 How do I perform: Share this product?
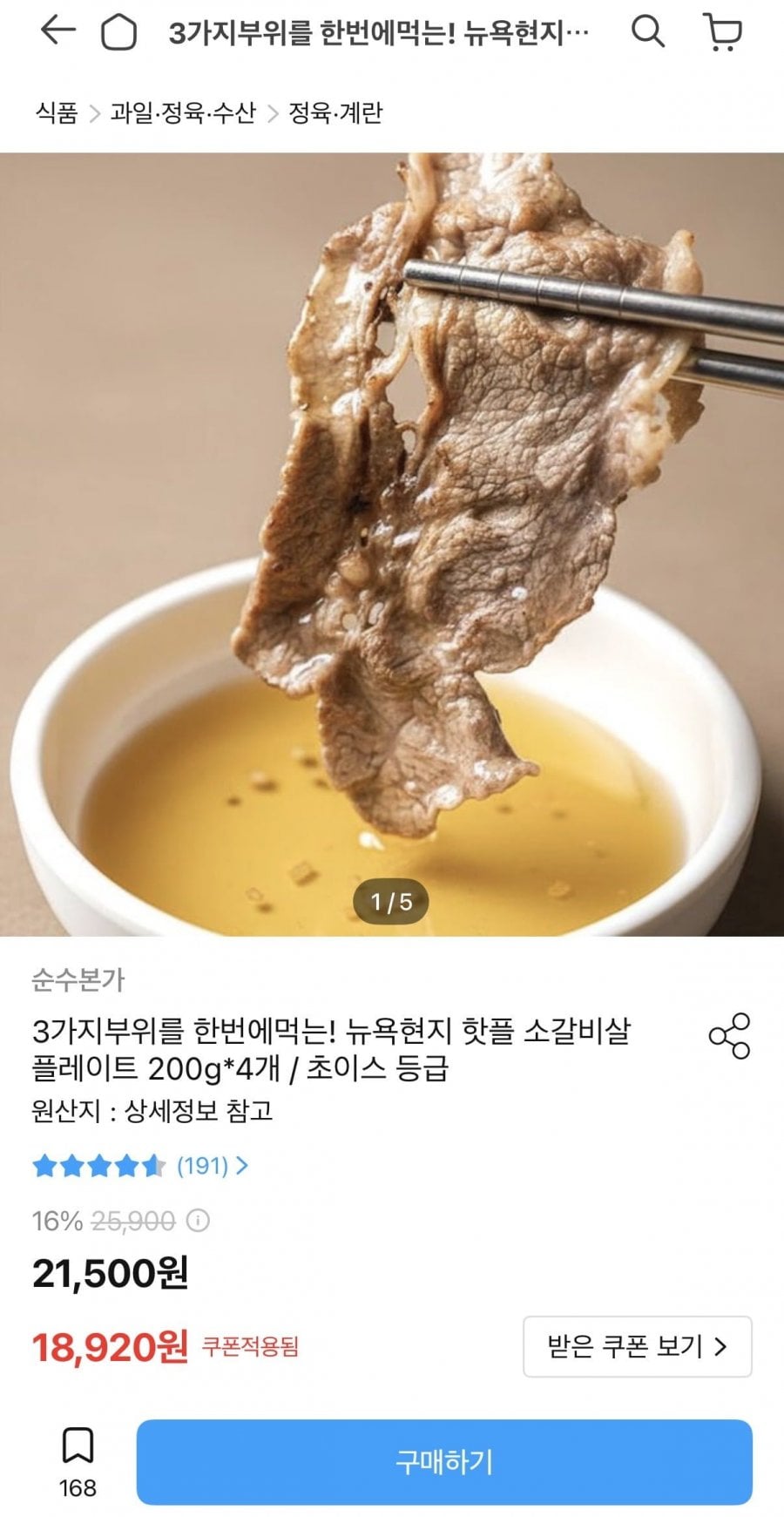tap(729, 1035)
